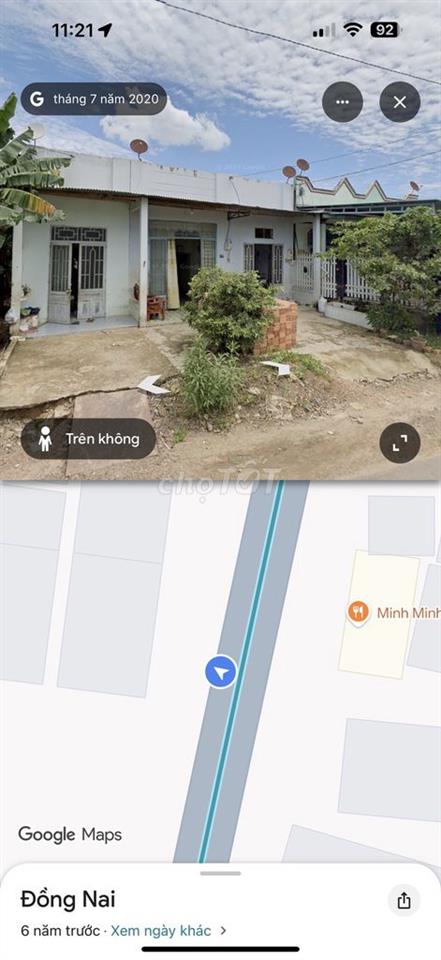
Task: Expand Street View to full screen
Action: 400,443
